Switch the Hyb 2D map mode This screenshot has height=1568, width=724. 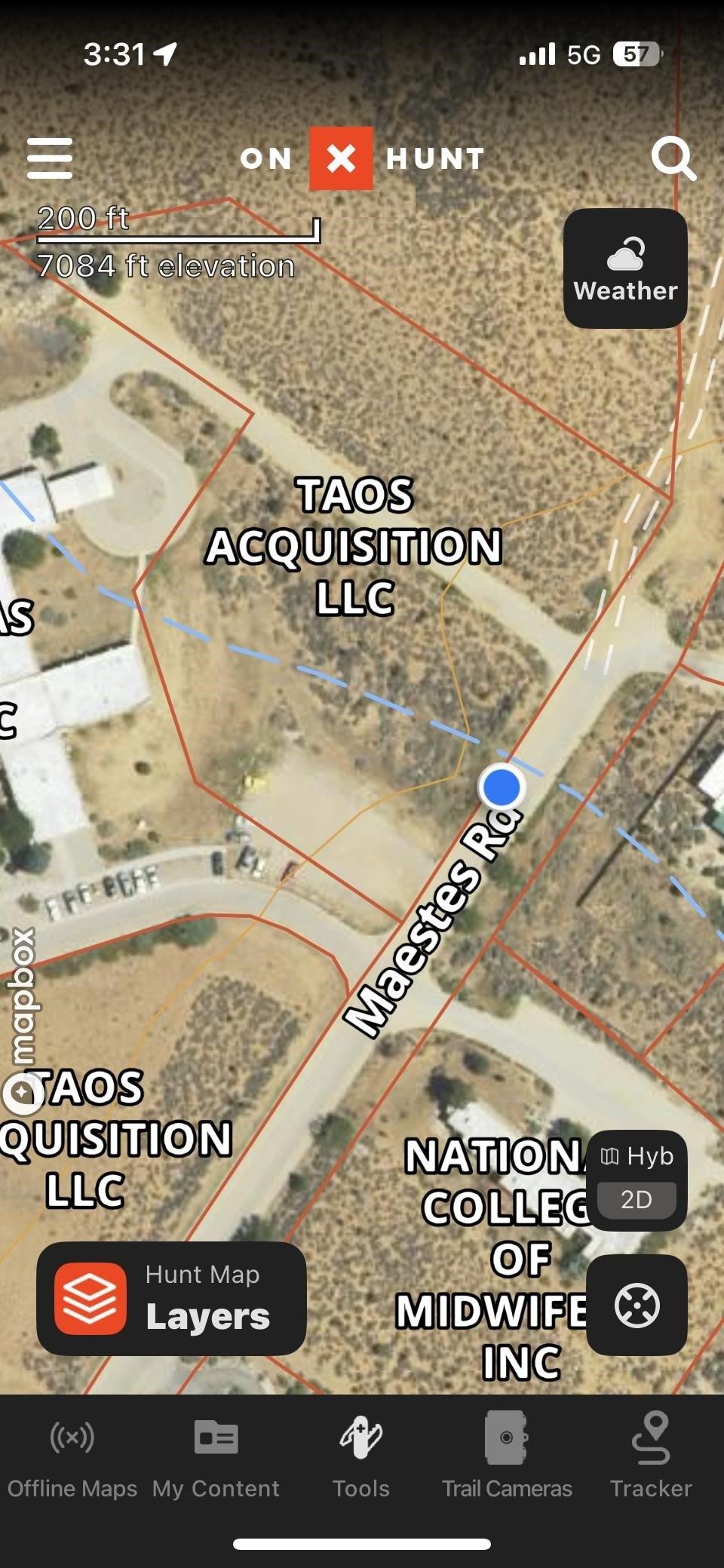pos(637,1180)
